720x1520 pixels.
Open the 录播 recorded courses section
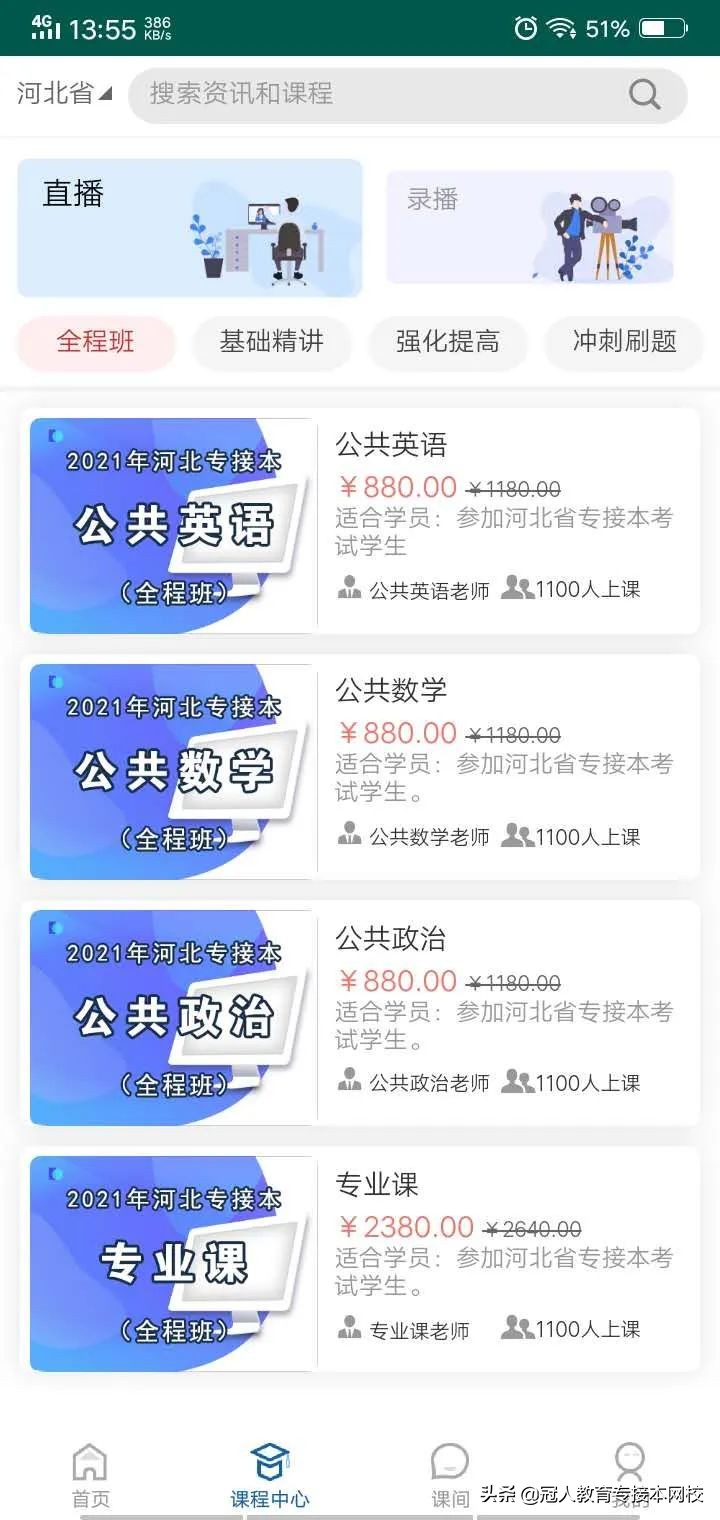[x=529, y=227]
